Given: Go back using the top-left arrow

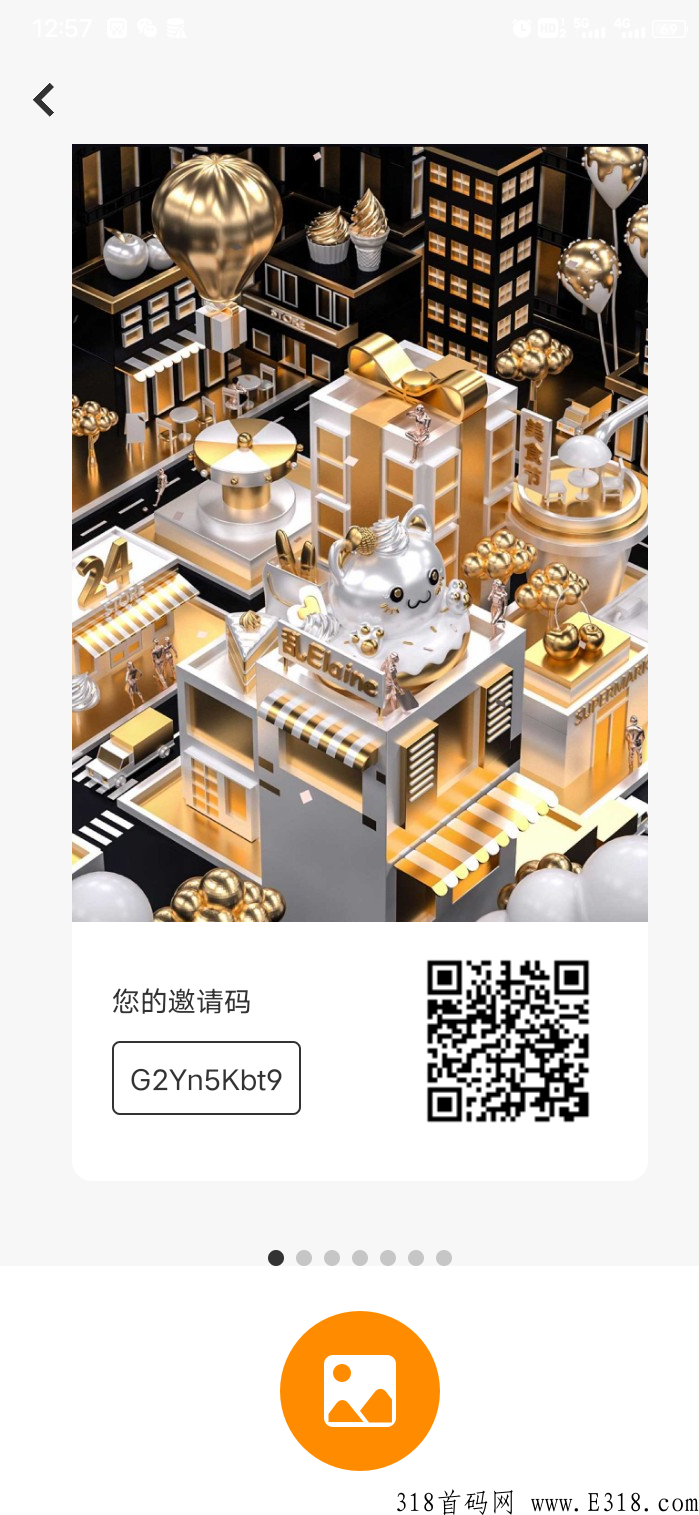Looking at the screenshot, I should (43, 100).
